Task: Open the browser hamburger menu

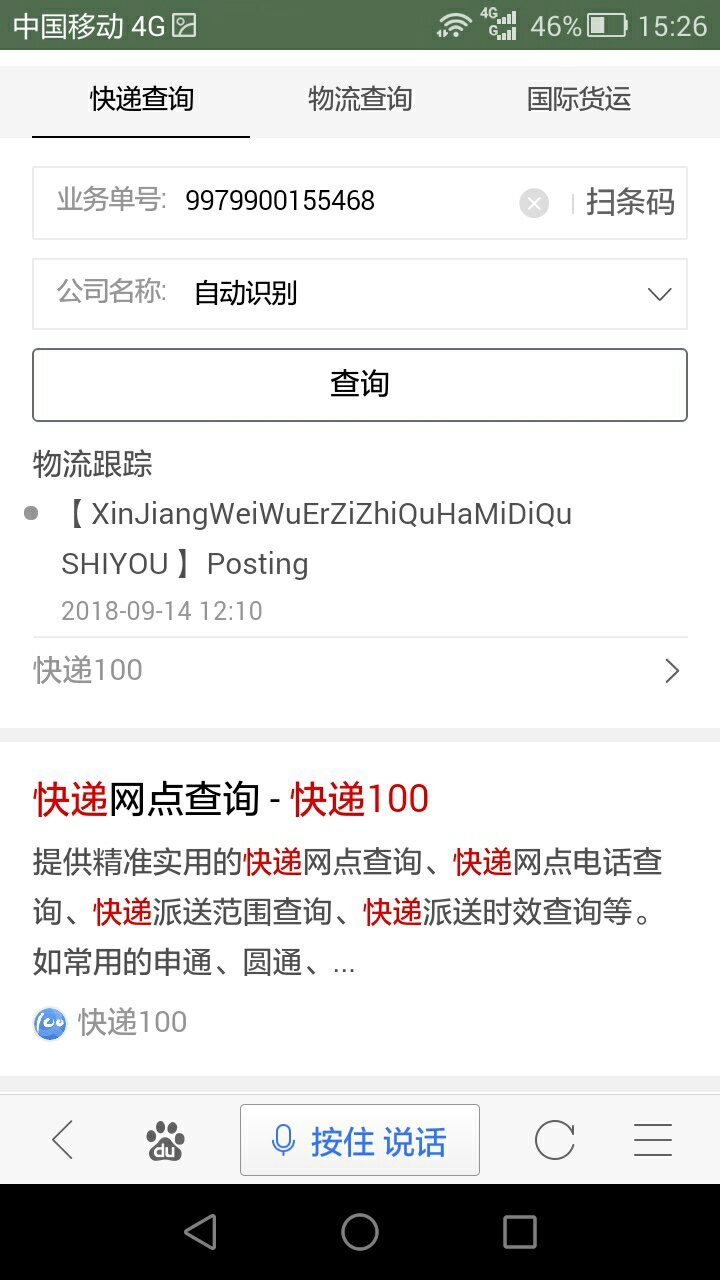Action: (653, 1140)
